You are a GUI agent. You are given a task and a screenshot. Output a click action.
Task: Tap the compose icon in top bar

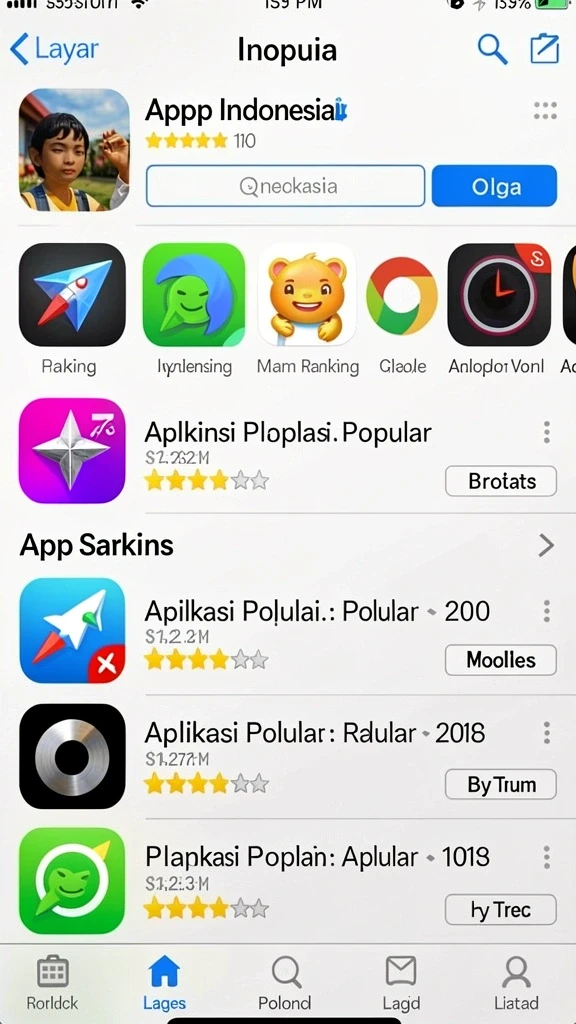click(544, 49)
